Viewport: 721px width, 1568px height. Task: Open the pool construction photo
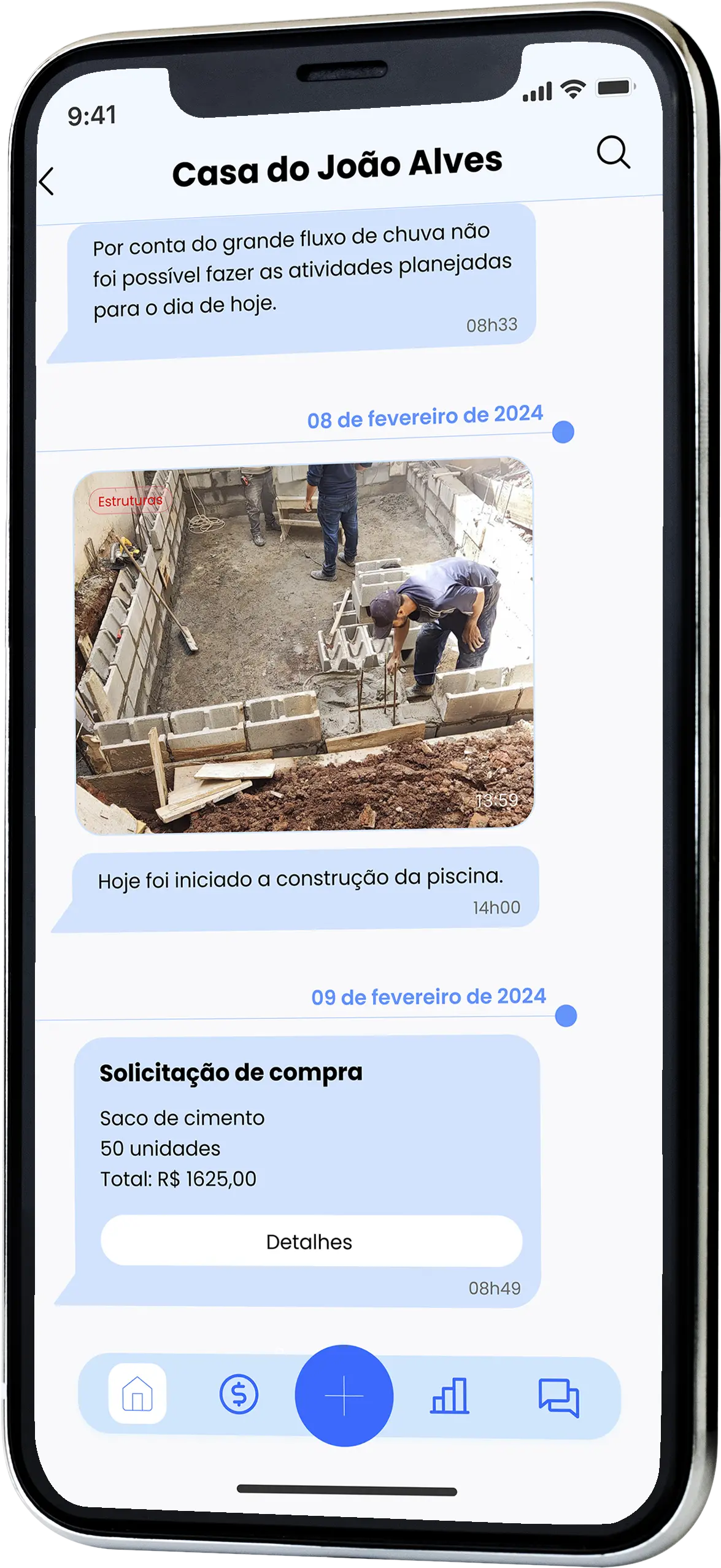[x=304, y=645]
